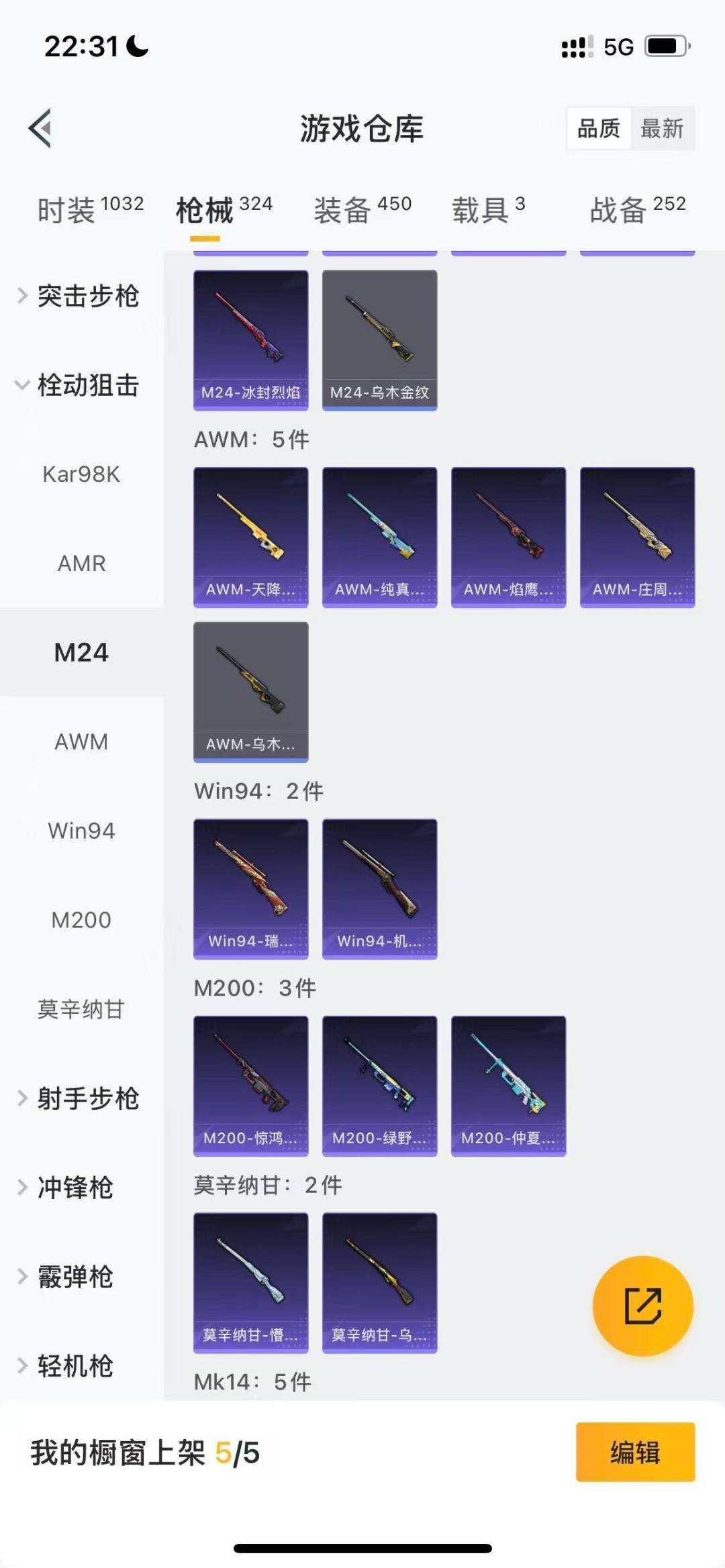Viewport: 725px width, 1568px height.
Task: View the M24-冰封烈焰 skin thumbnail
Action: pos(250,338)
